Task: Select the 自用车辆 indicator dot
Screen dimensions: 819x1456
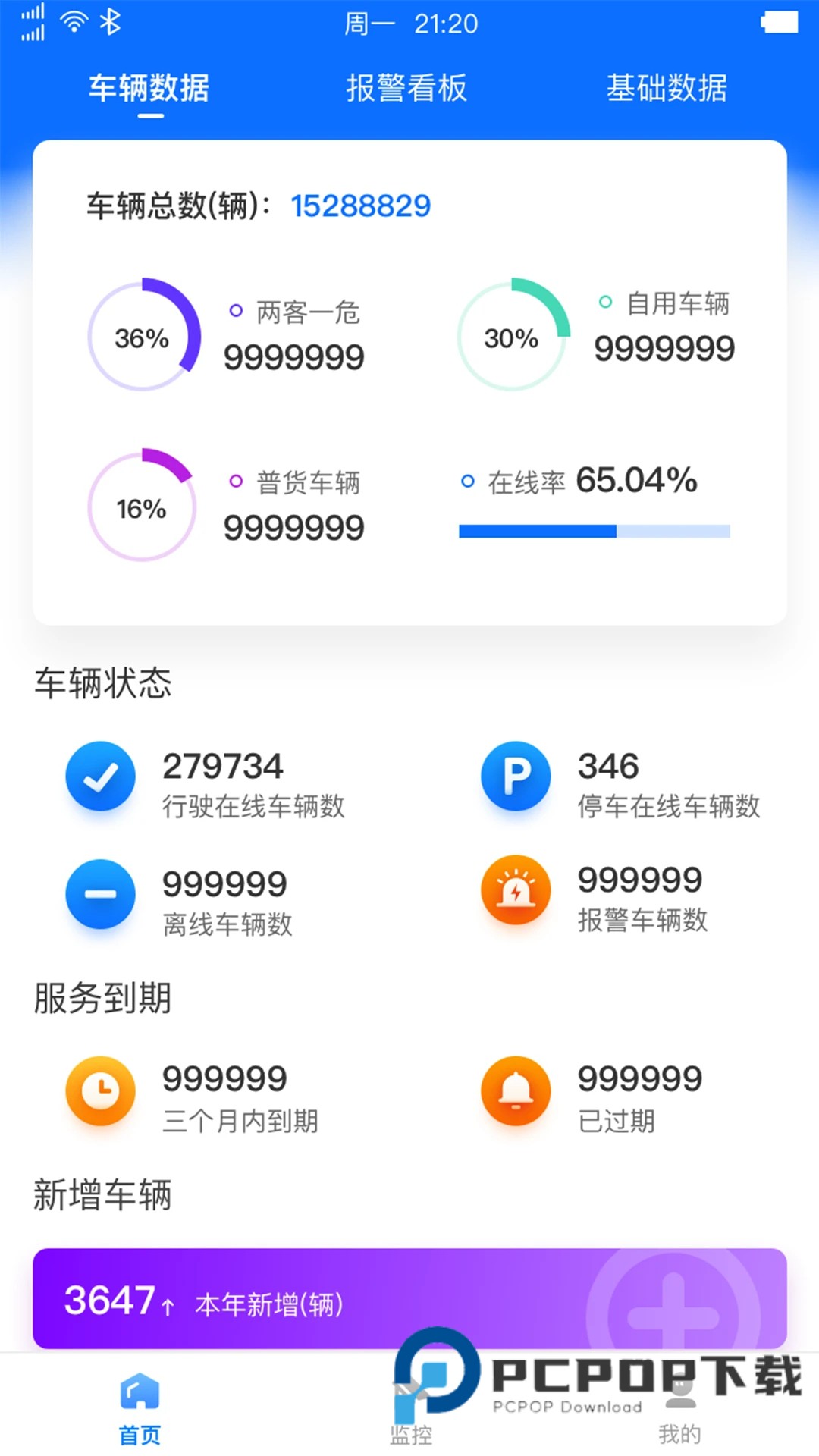Action: (604, 302)
